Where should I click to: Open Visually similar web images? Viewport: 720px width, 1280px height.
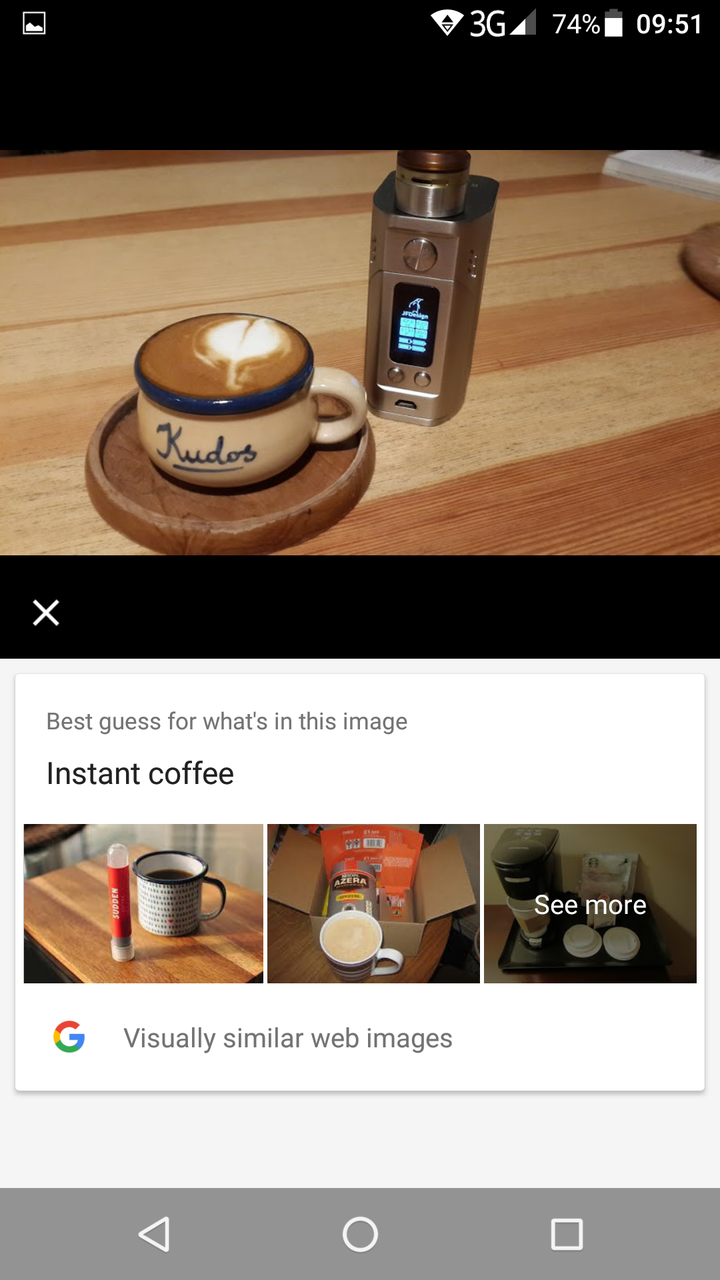click(360, 1038)
